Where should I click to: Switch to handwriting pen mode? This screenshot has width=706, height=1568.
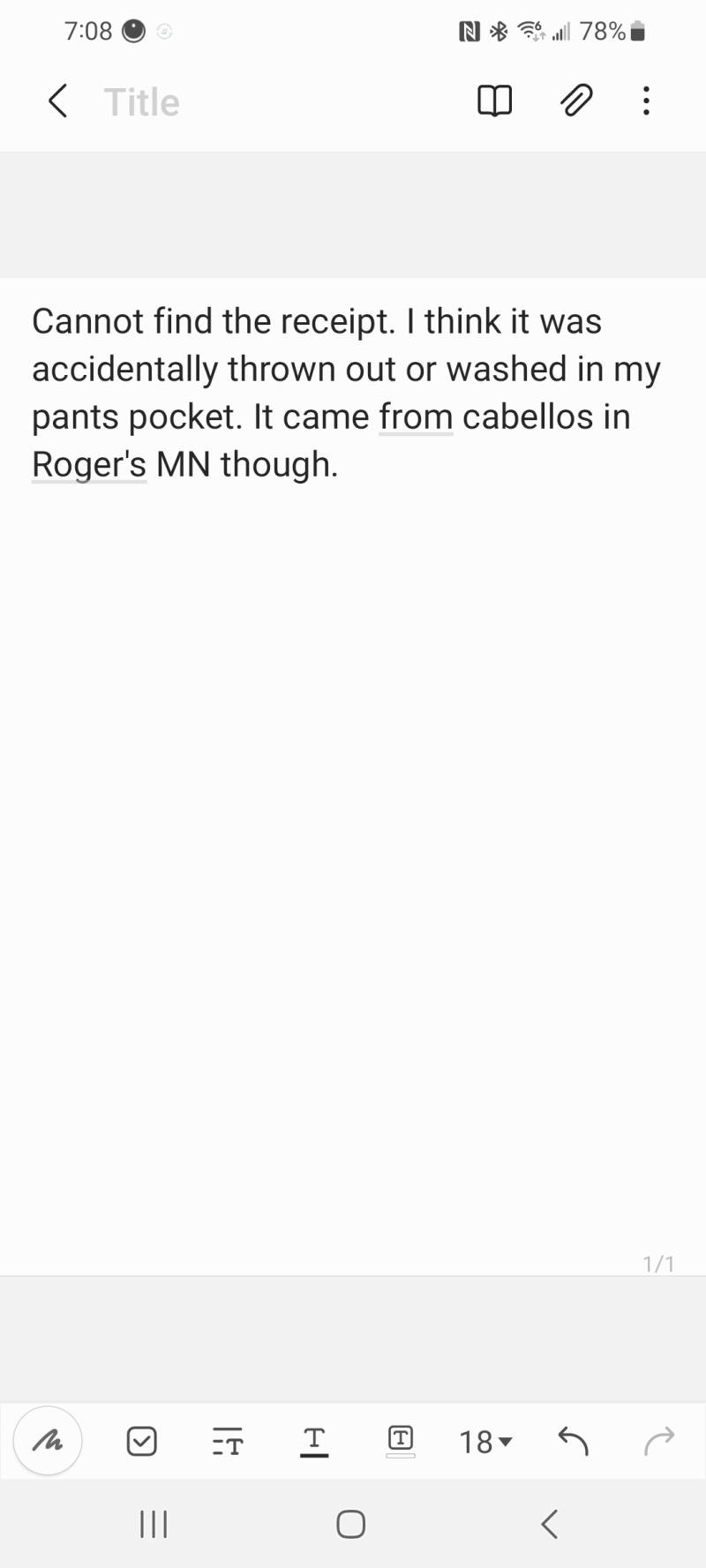point(48,1441)
